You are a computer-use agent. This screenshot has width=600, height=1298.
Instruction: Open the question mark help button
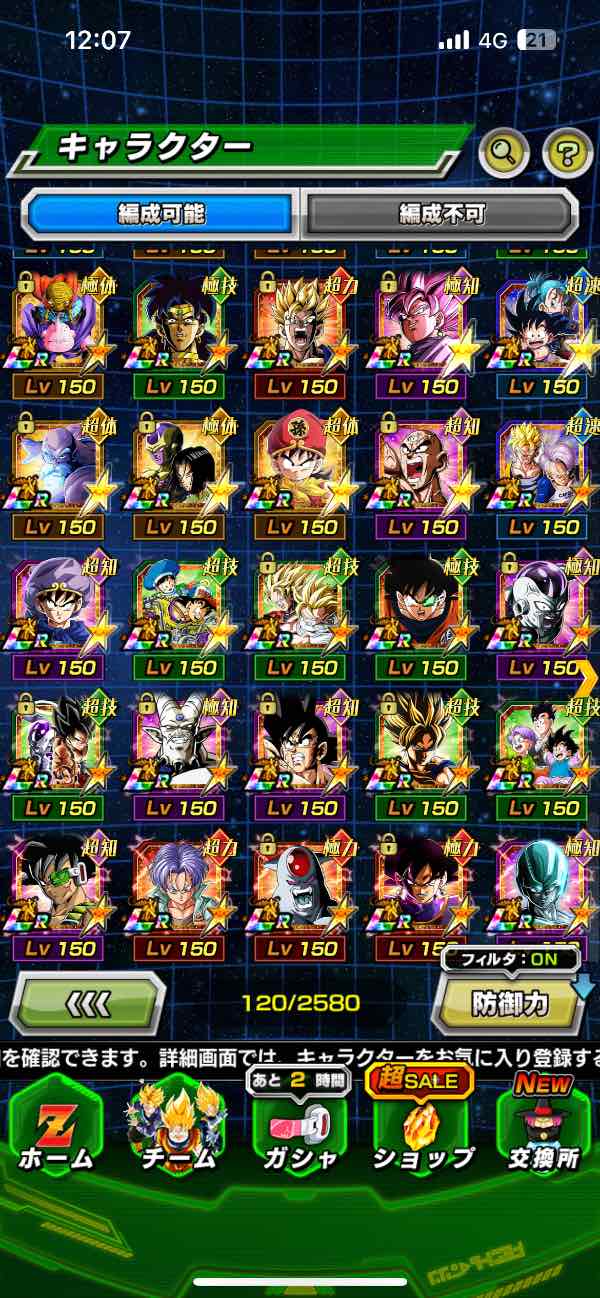[567, 153]
